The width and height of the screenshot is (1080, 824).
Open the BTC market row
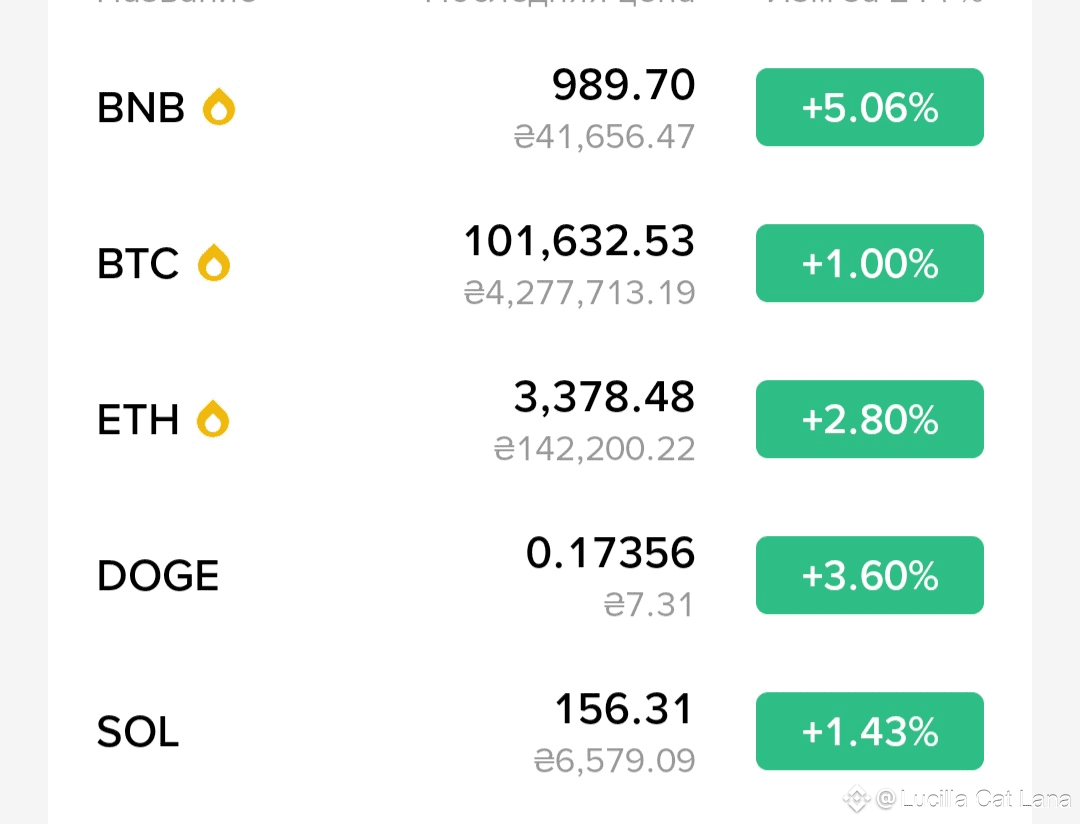(138, 263)
